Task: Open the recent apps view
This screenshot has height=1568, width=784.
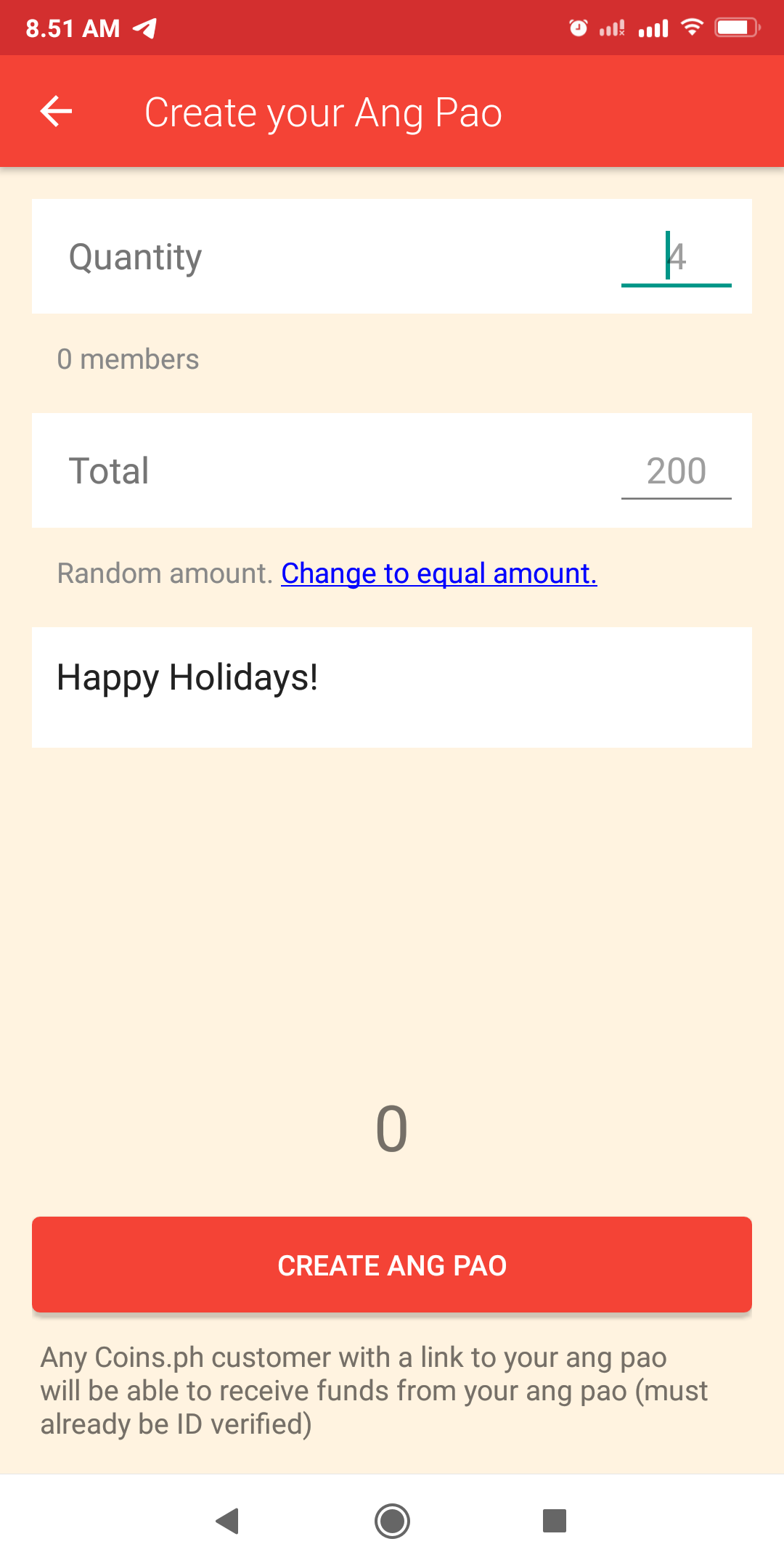Action: (555, 1520)
